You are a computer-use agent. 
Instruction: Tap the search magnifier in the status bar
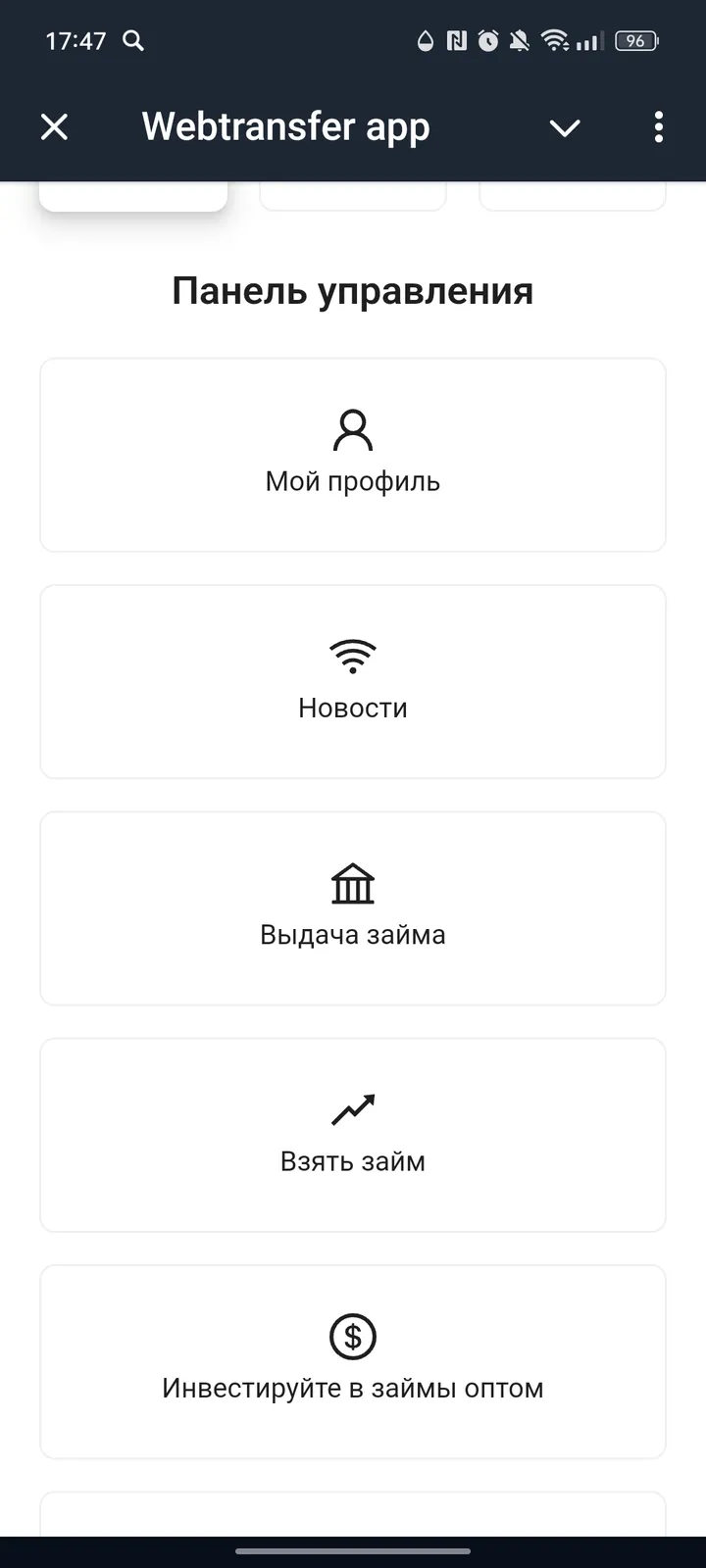coord(132,41)
